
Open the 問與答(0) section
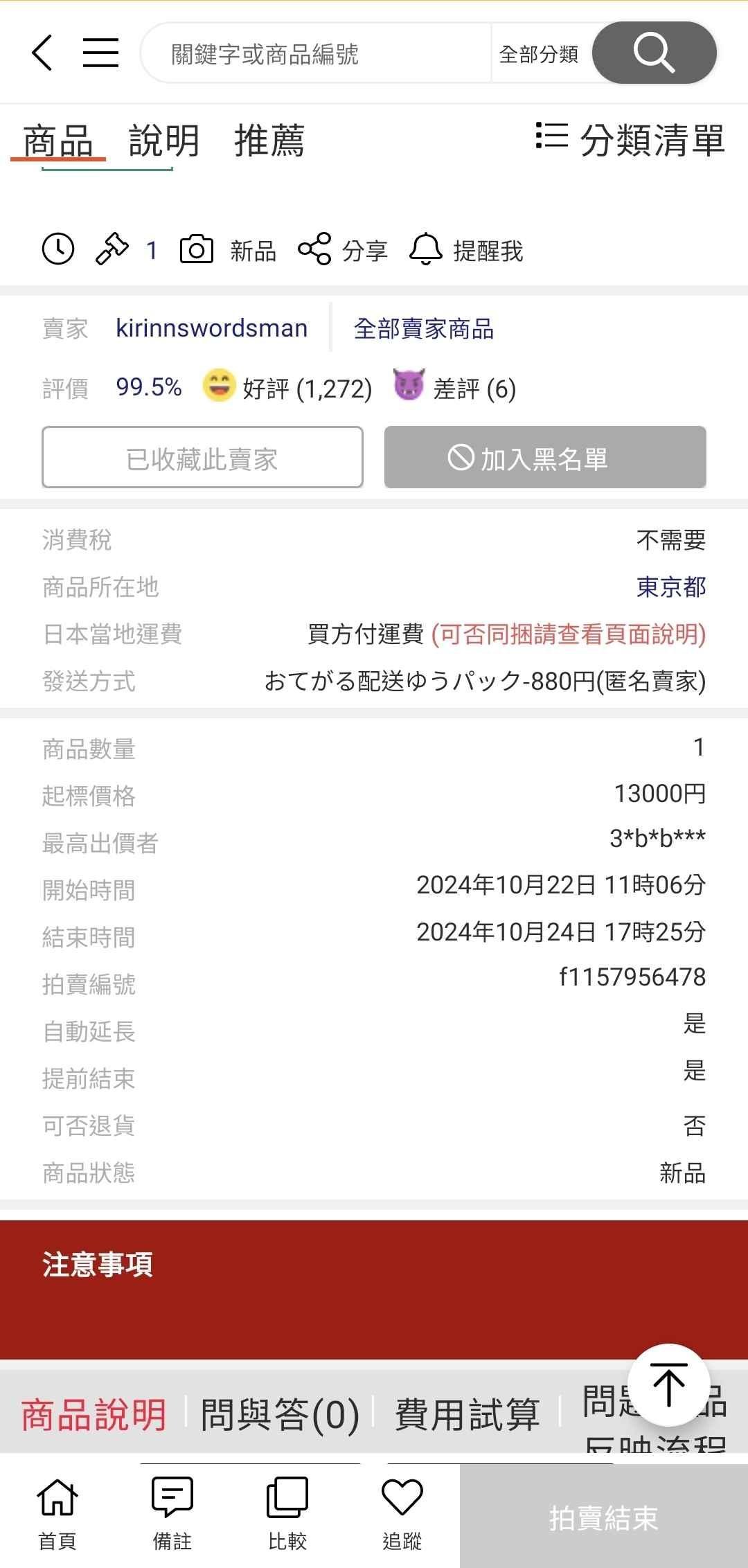tap(279, 1415)
